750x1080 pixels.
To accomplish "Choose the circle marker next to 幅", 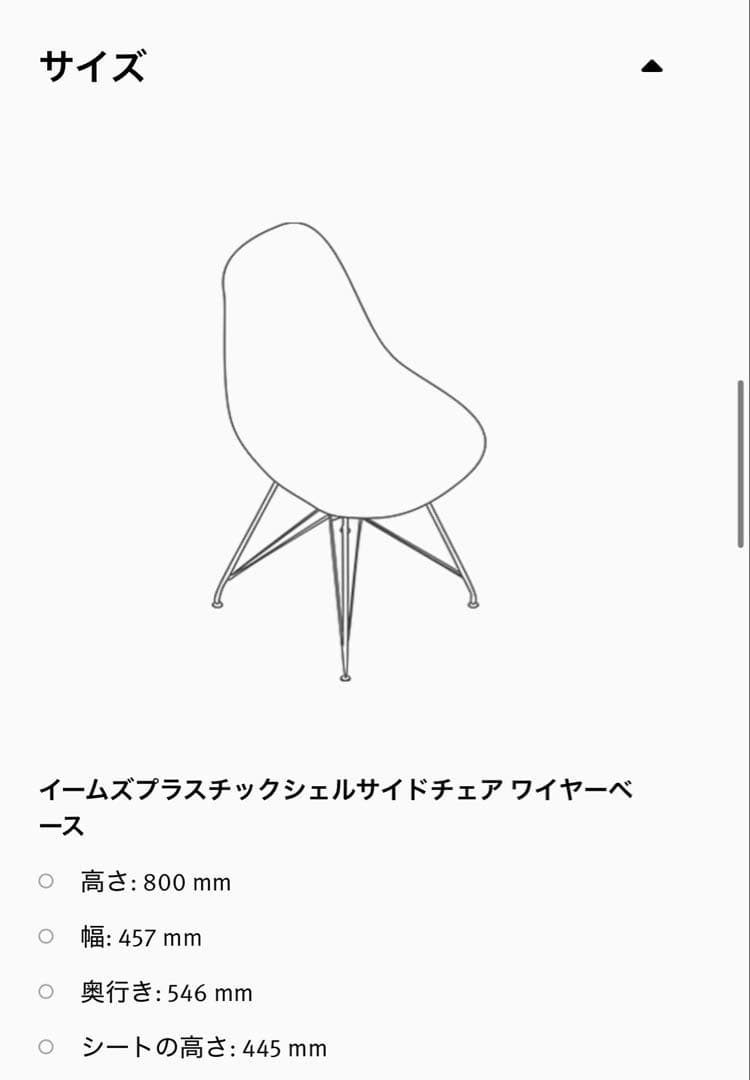I will pyautogui.click(x=44, y=933).
